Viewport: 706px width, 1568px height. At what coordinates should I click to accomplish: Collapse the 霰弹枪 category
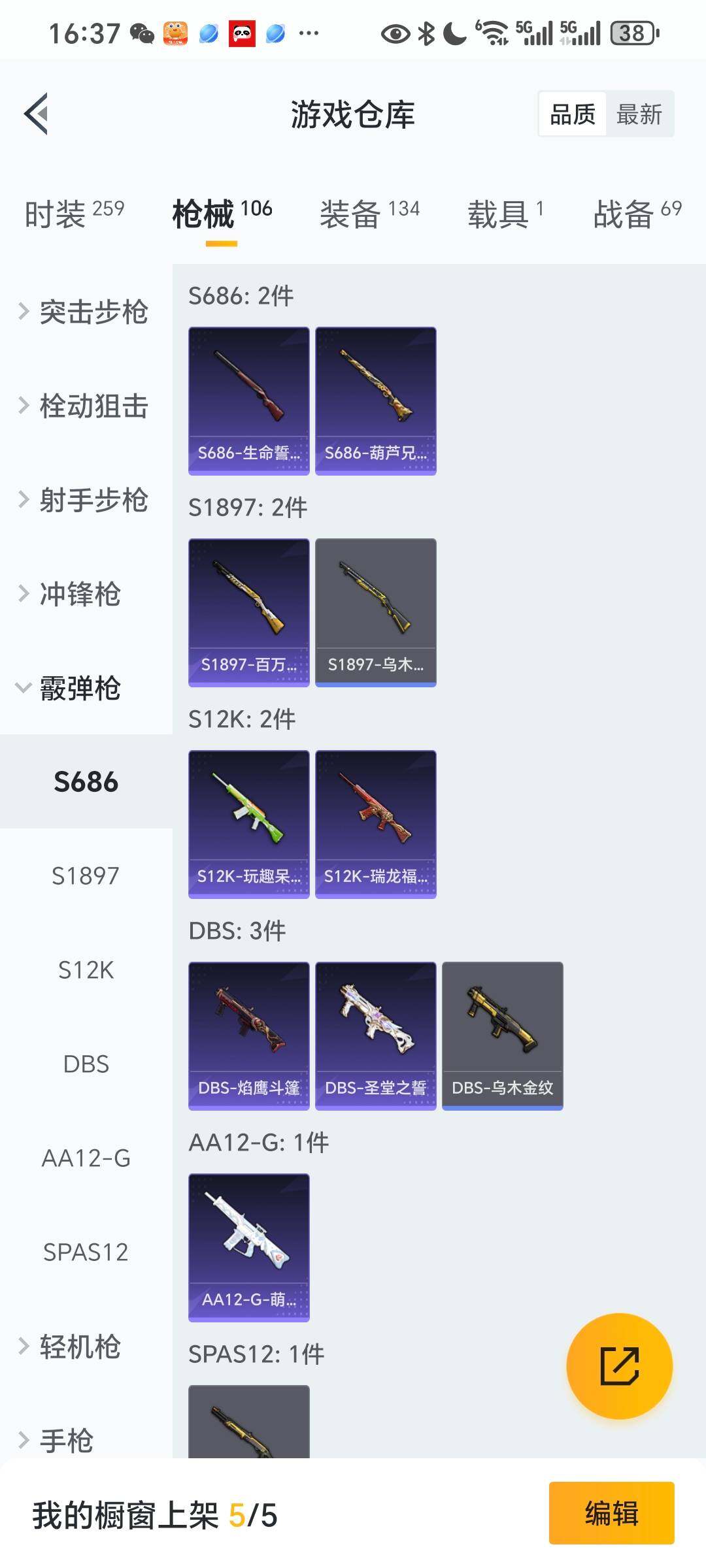click(78, 688)
